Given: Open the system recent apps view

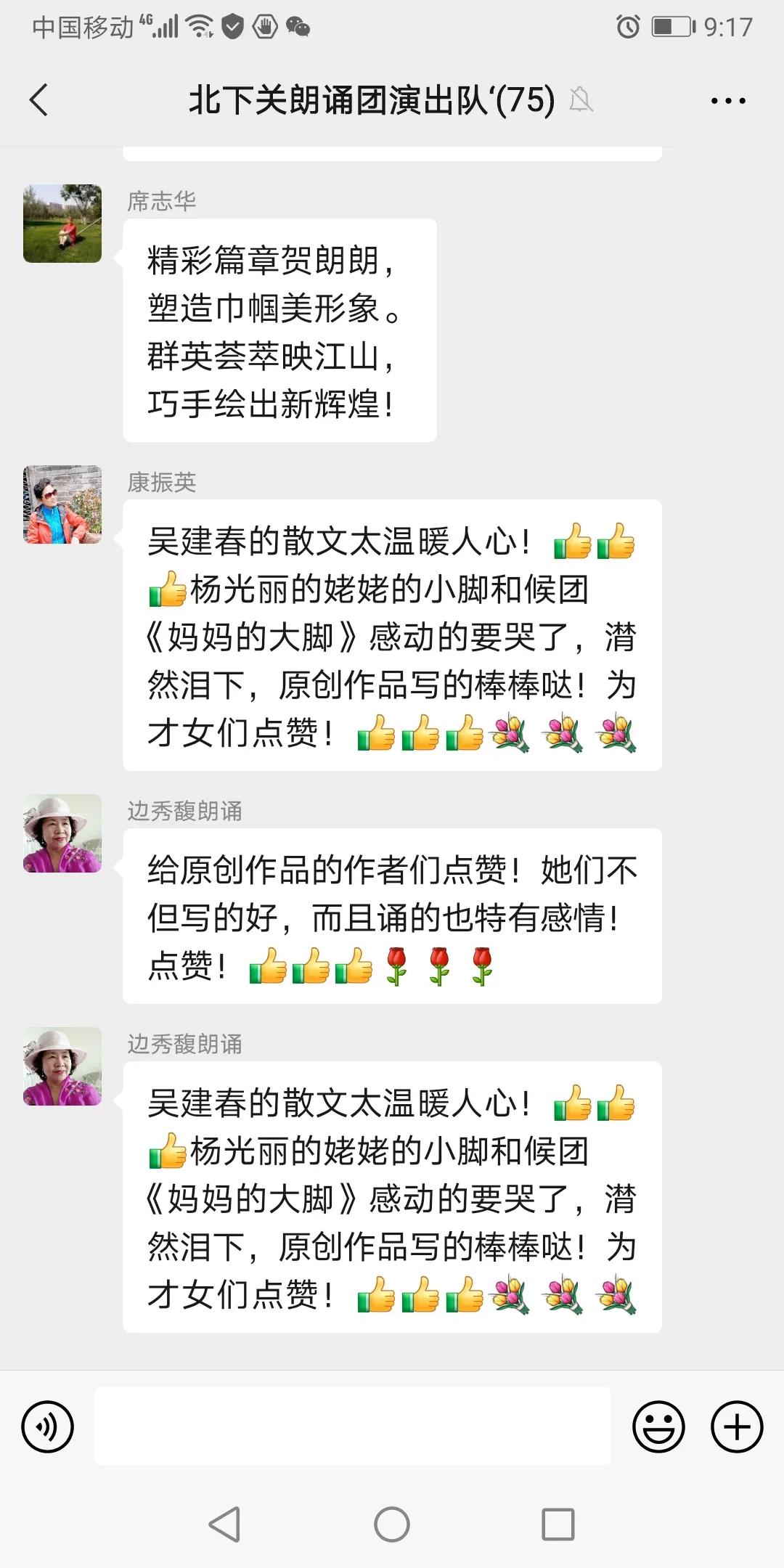Looking at the screenshot, I should tap(558, 1524).
